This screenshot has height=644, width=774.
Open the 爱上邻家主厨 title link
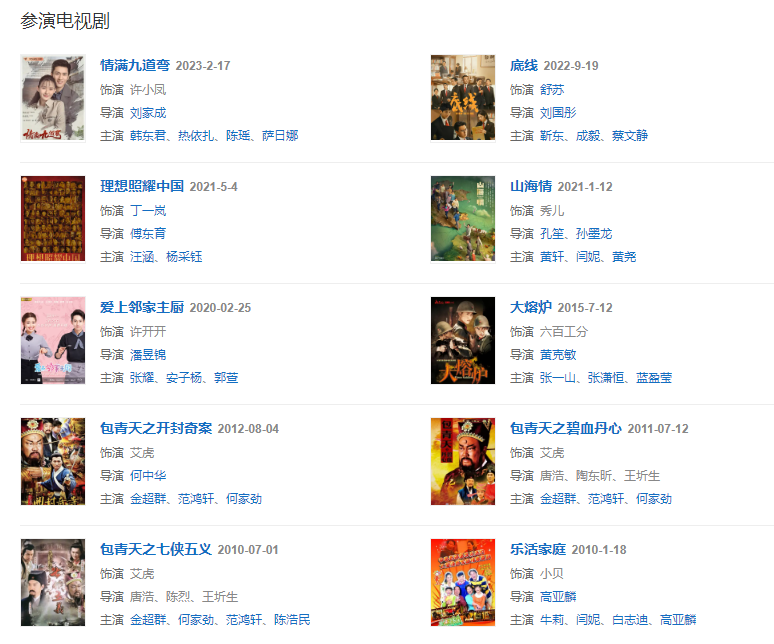coord(142,308)
